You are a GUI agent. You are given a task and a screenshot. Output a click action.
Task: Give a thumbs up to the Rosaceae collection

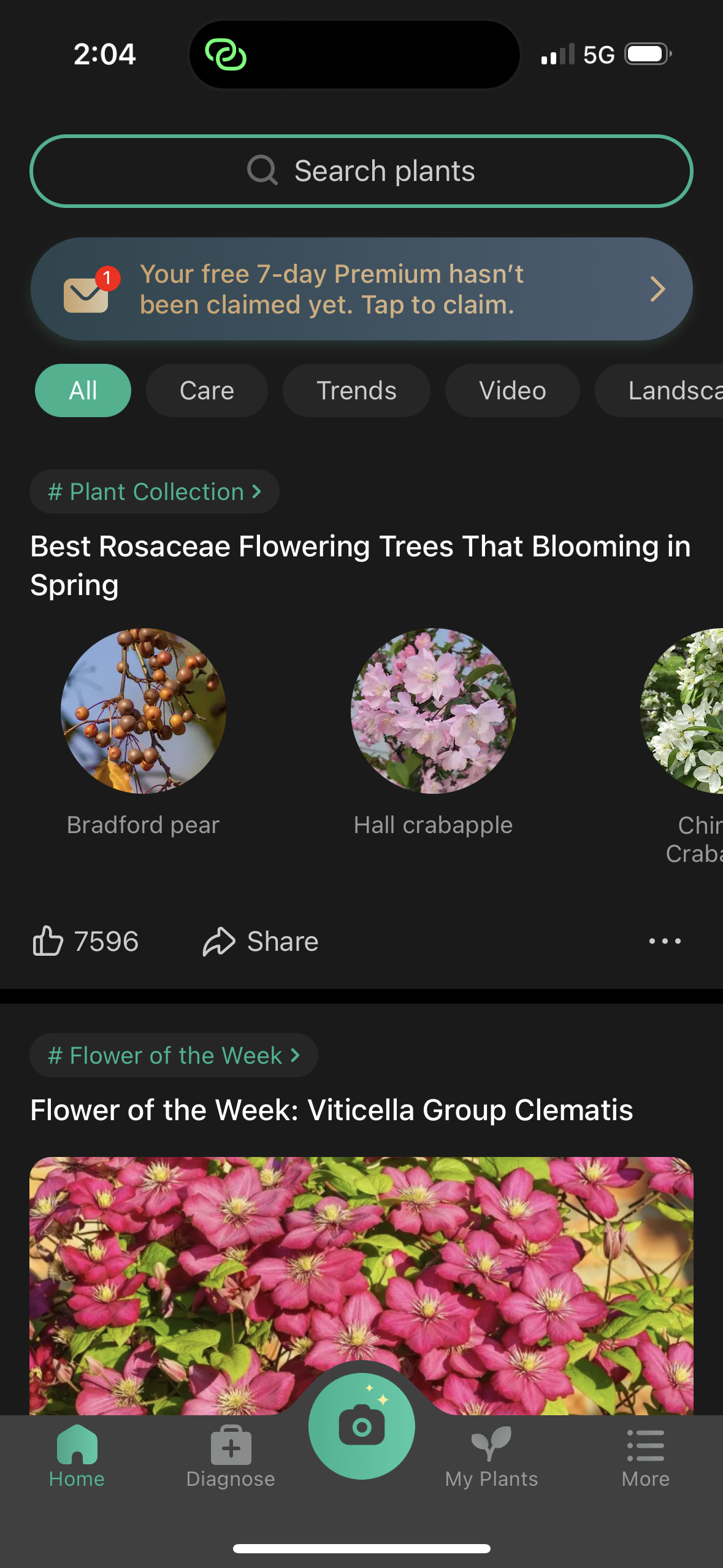86,940
